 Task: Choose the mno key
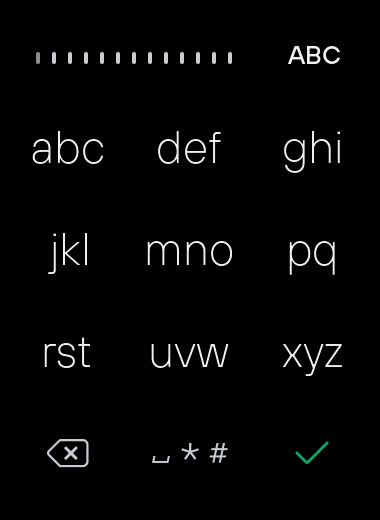coord(189,253)
